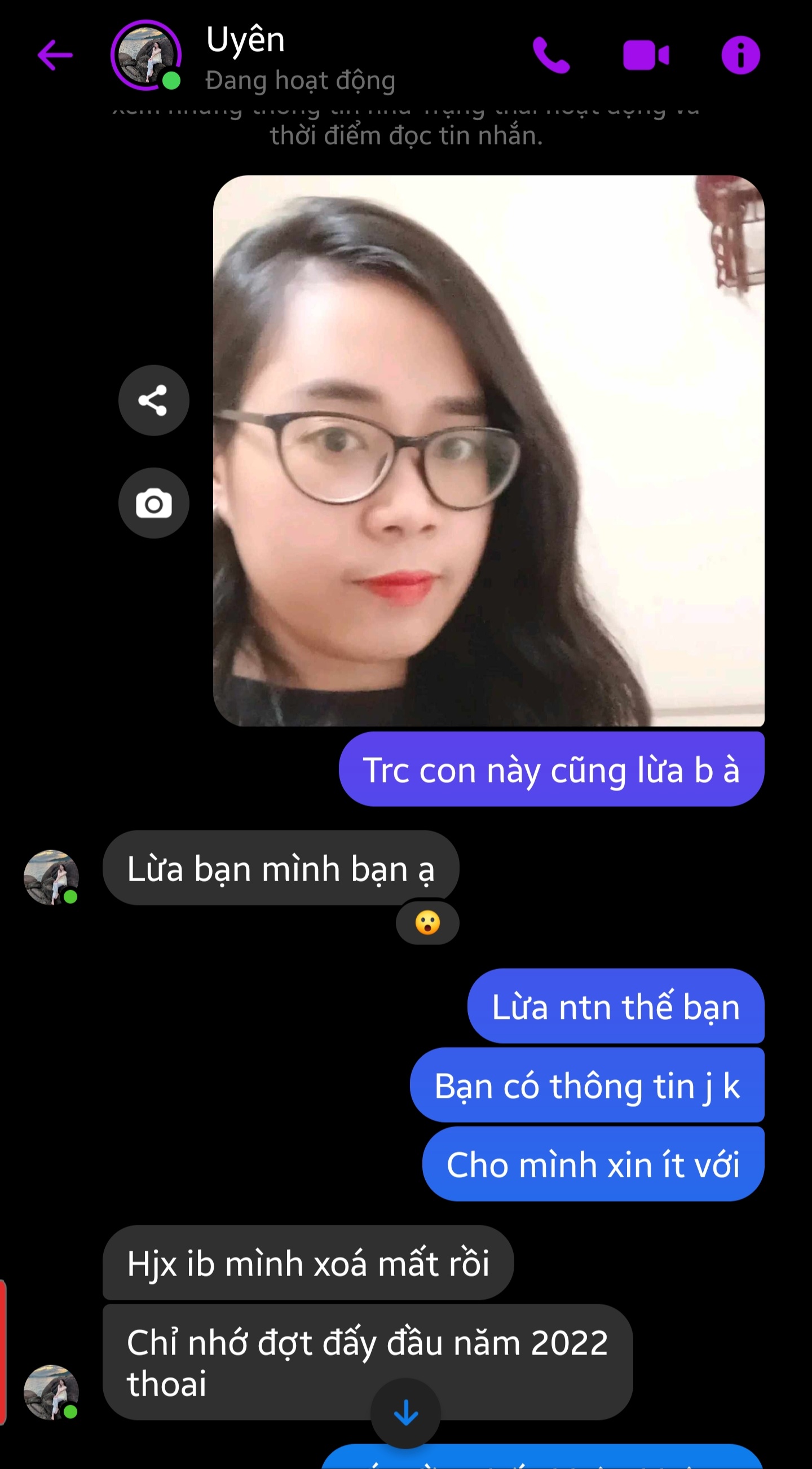Screen dimensions: 812x1469
Task: View the surprised emoji reaction
Action: click(427, 922)
